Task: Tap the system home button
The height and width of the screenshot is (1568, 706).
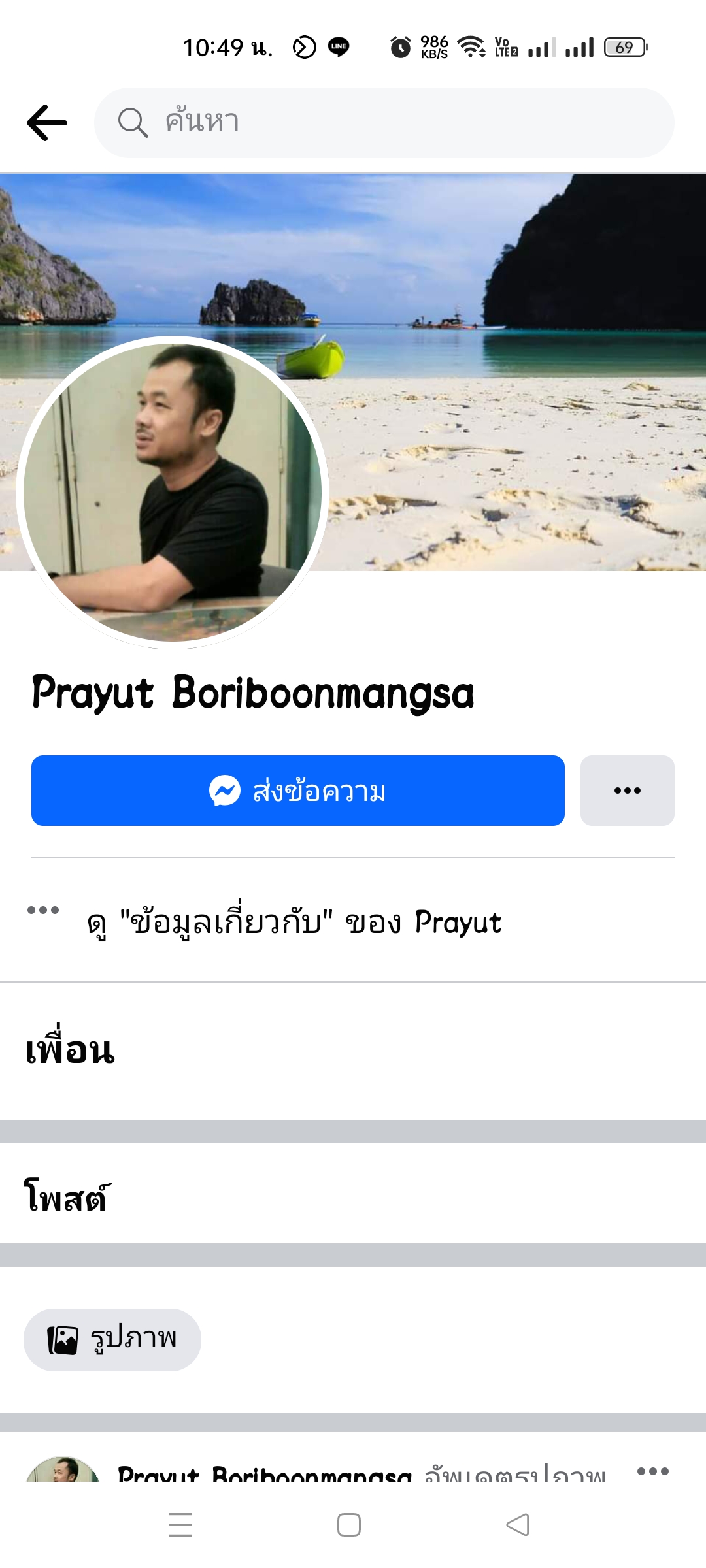Action: pos(349,1525)
